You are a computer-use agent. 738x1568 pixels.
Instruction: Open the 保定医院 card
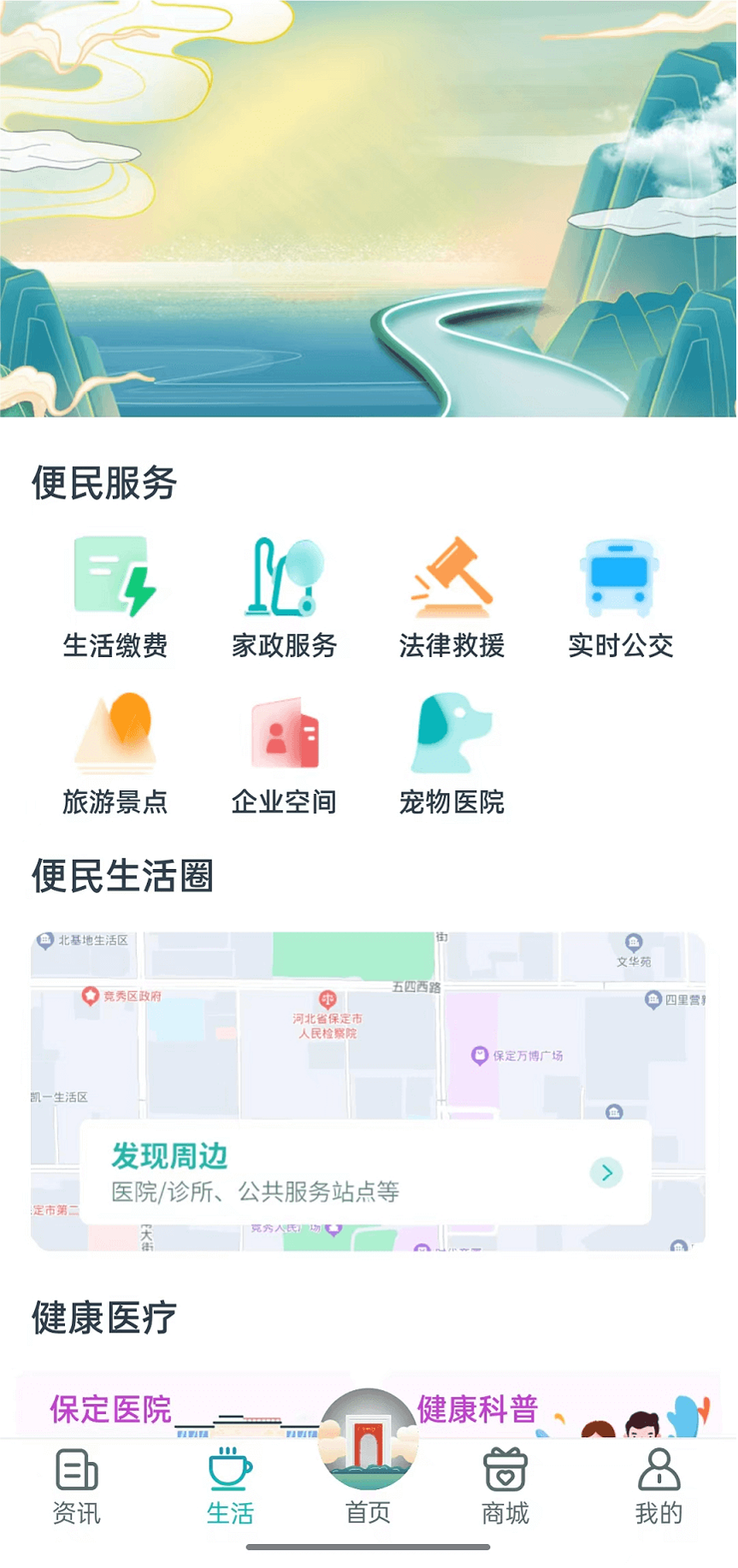111,1409
